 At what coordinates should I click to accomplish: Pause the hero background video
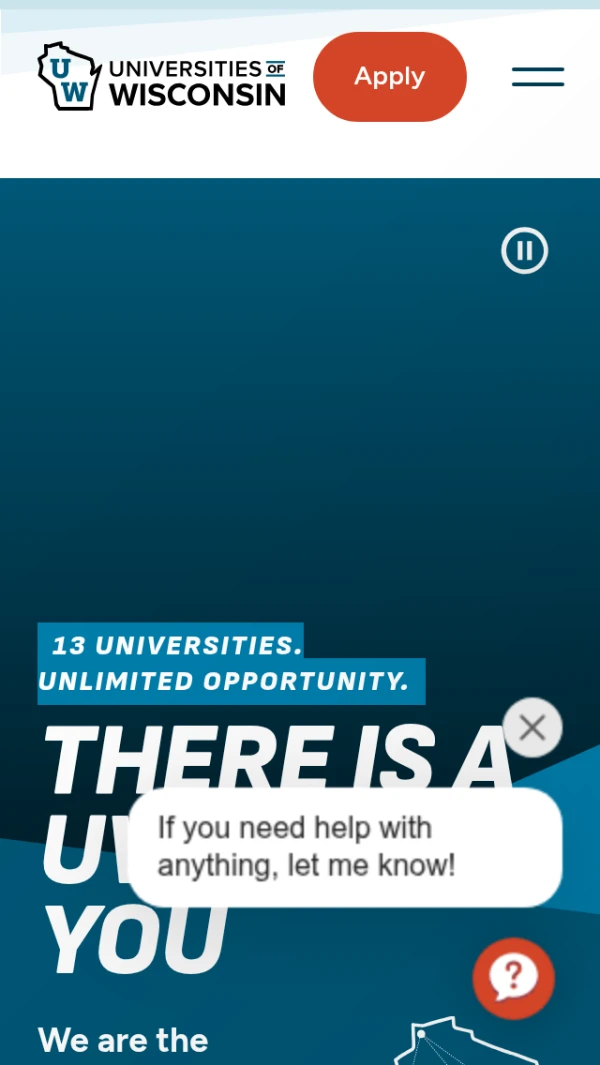[x=524, y=250]
